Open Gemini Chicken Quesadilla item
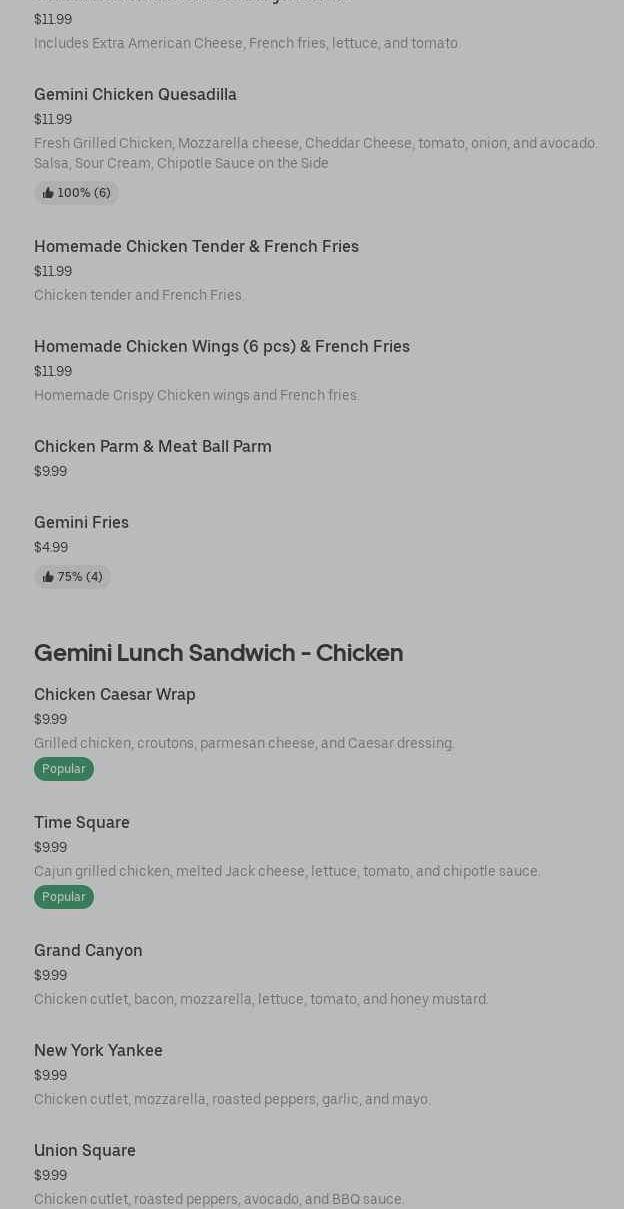Viewport: 624px width, 1209px height. tap(135, 95)
